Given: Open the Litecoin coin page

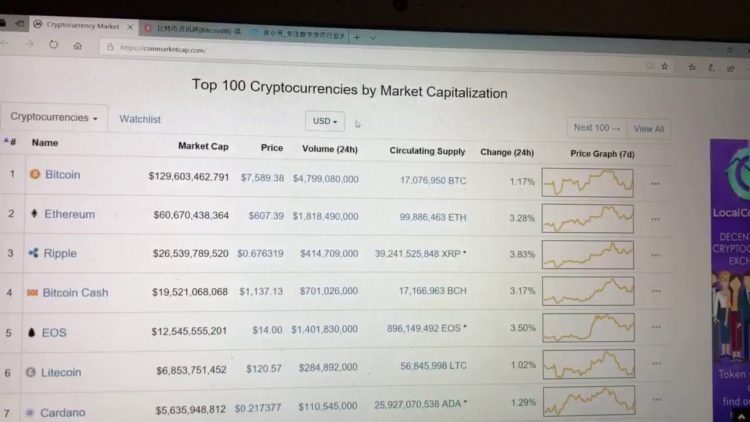Looking at the screenshot, I should [x=62, y=372].
